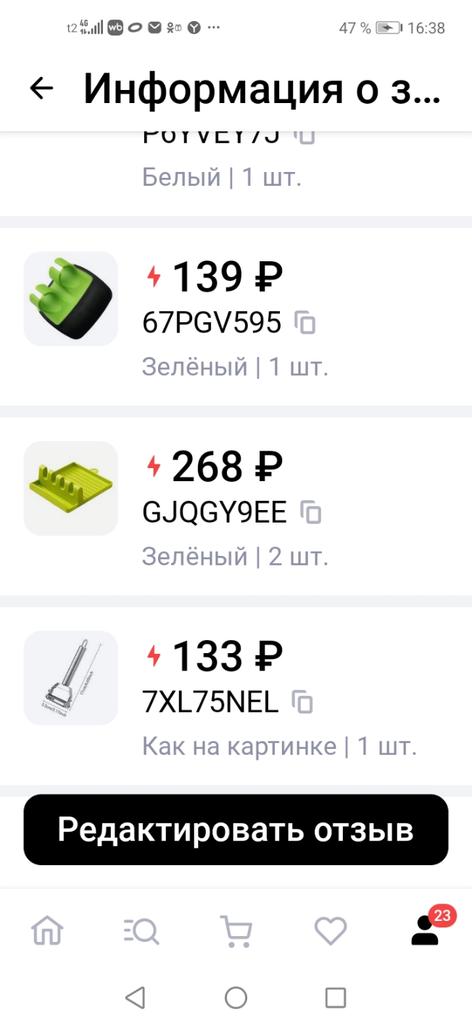Tap Редактировать отзыв button
This screenshot has height=1024, width=472.
pos(236,829)
